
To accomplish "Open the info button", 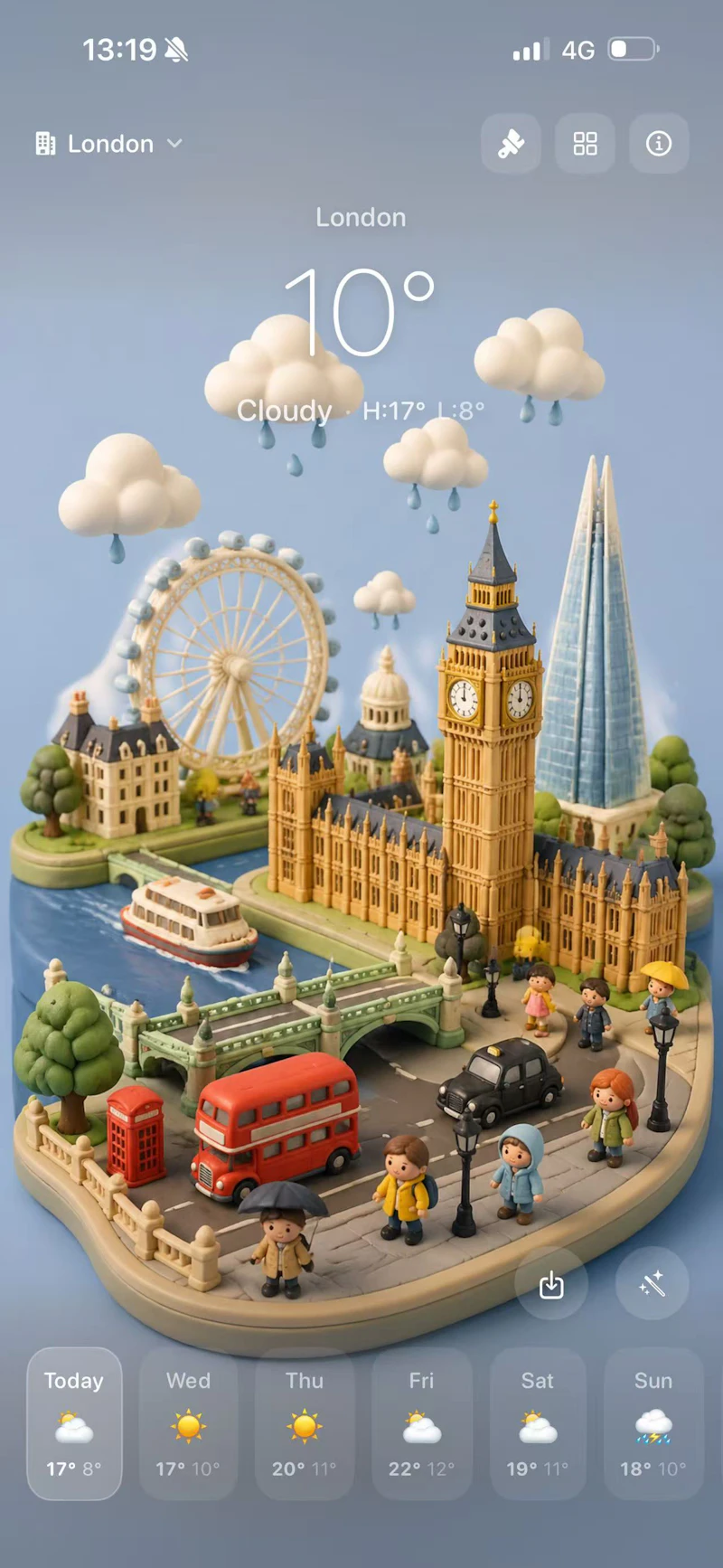I will (x=659, y=143).
